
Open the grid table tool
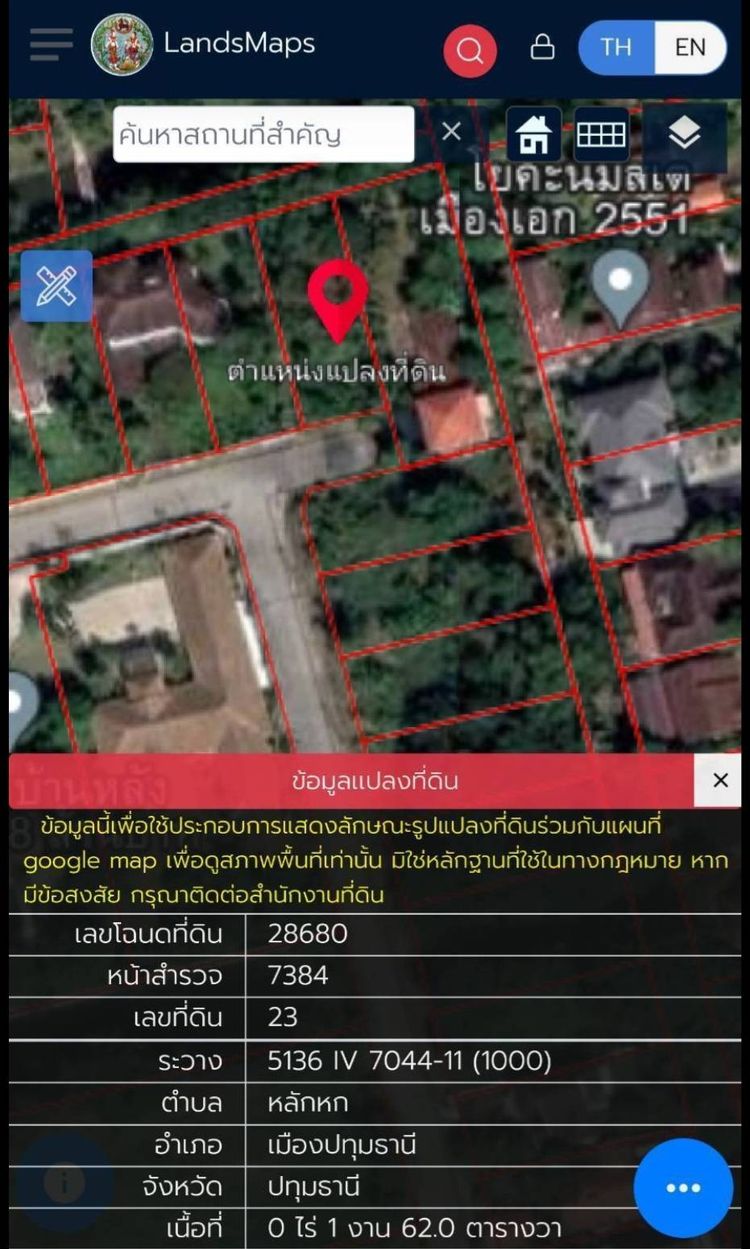tap(601, 135)
